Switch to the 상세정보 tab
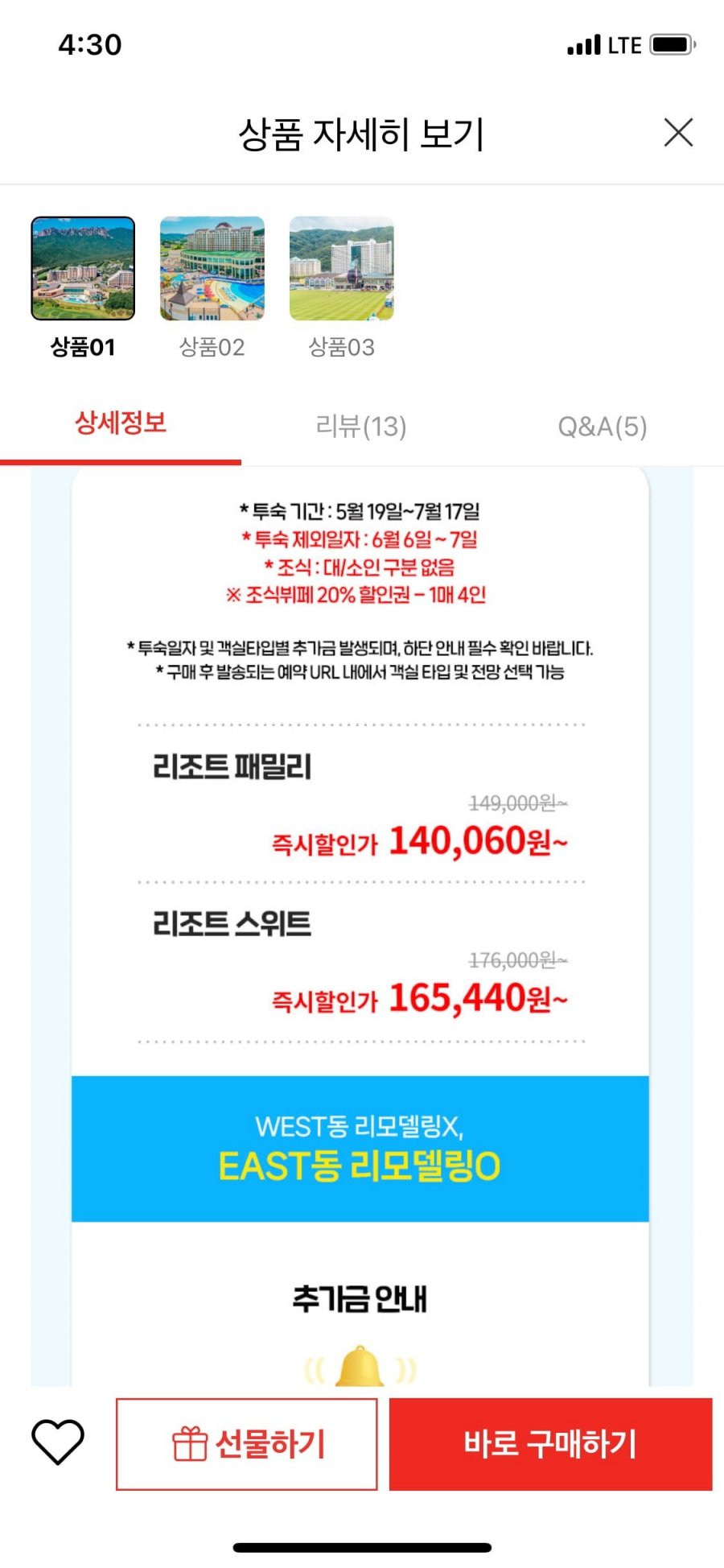 coord(121,424)
